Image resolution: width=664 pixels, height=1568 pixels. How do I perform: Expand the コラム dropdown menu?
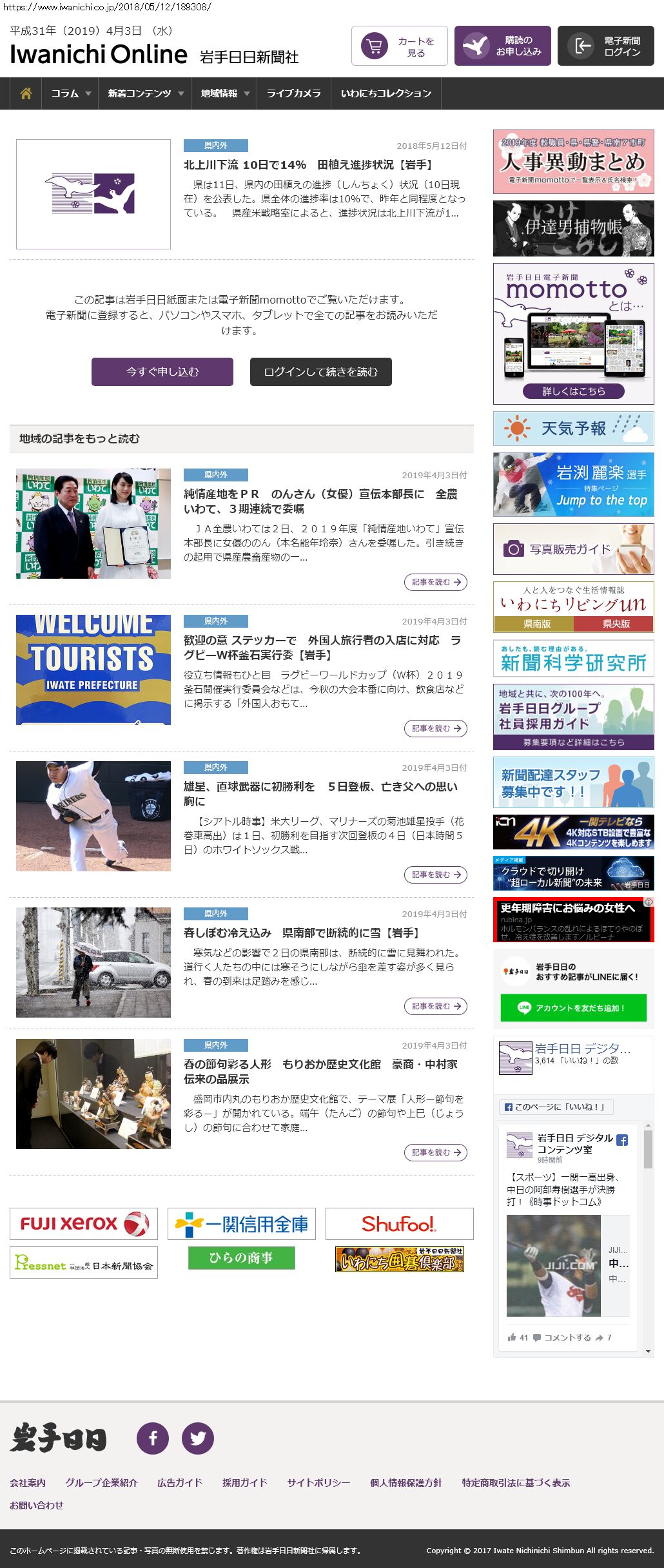tap(70, 93)
